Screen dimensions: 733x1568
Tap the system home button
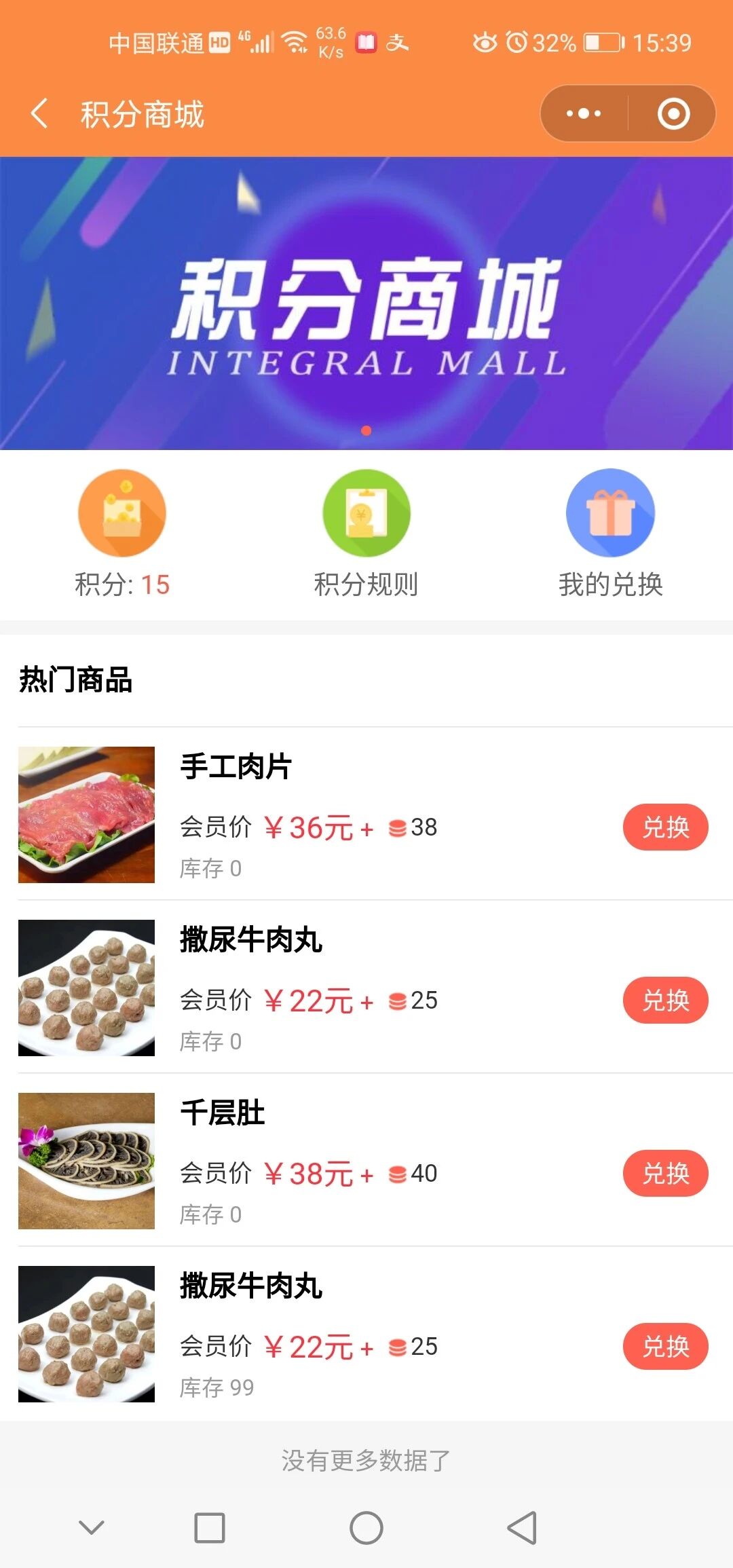(x=366, y=1528)
